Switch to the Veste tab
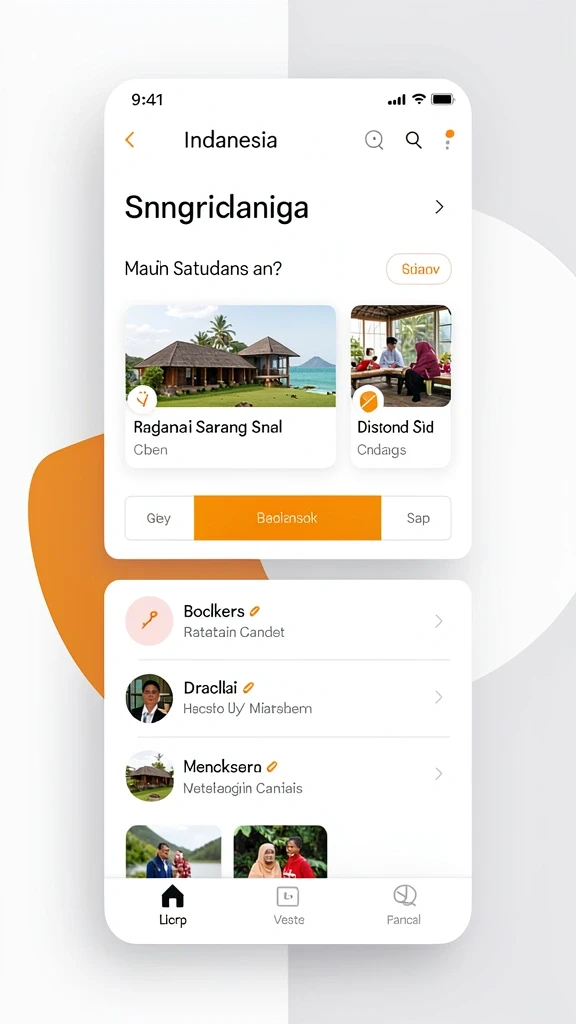The image size is (576, 1024). [288, 905]
